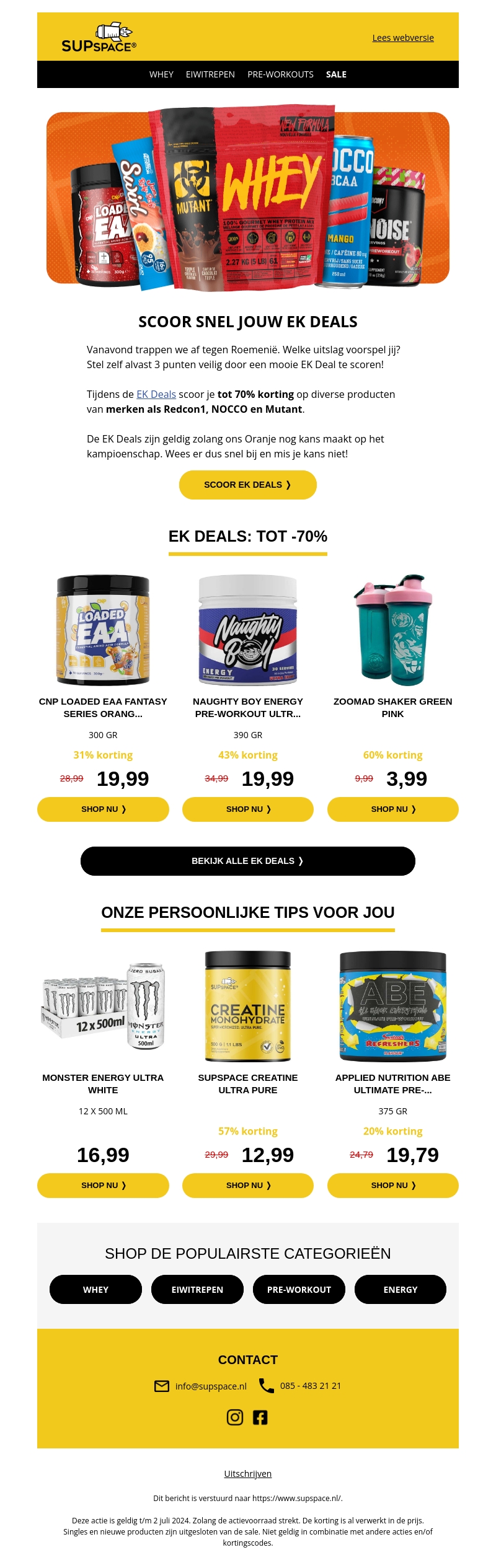Visit the Instagram page

click(235, 1417)
